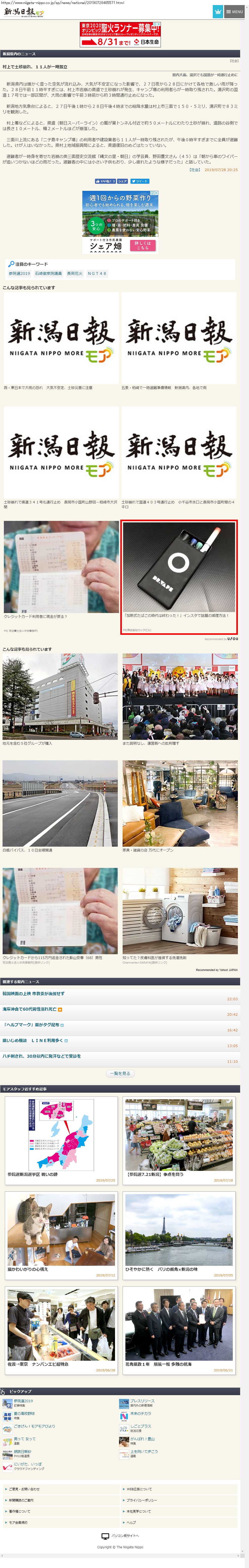Go to ご意見・お問い合わせ page

(24, 1489)
